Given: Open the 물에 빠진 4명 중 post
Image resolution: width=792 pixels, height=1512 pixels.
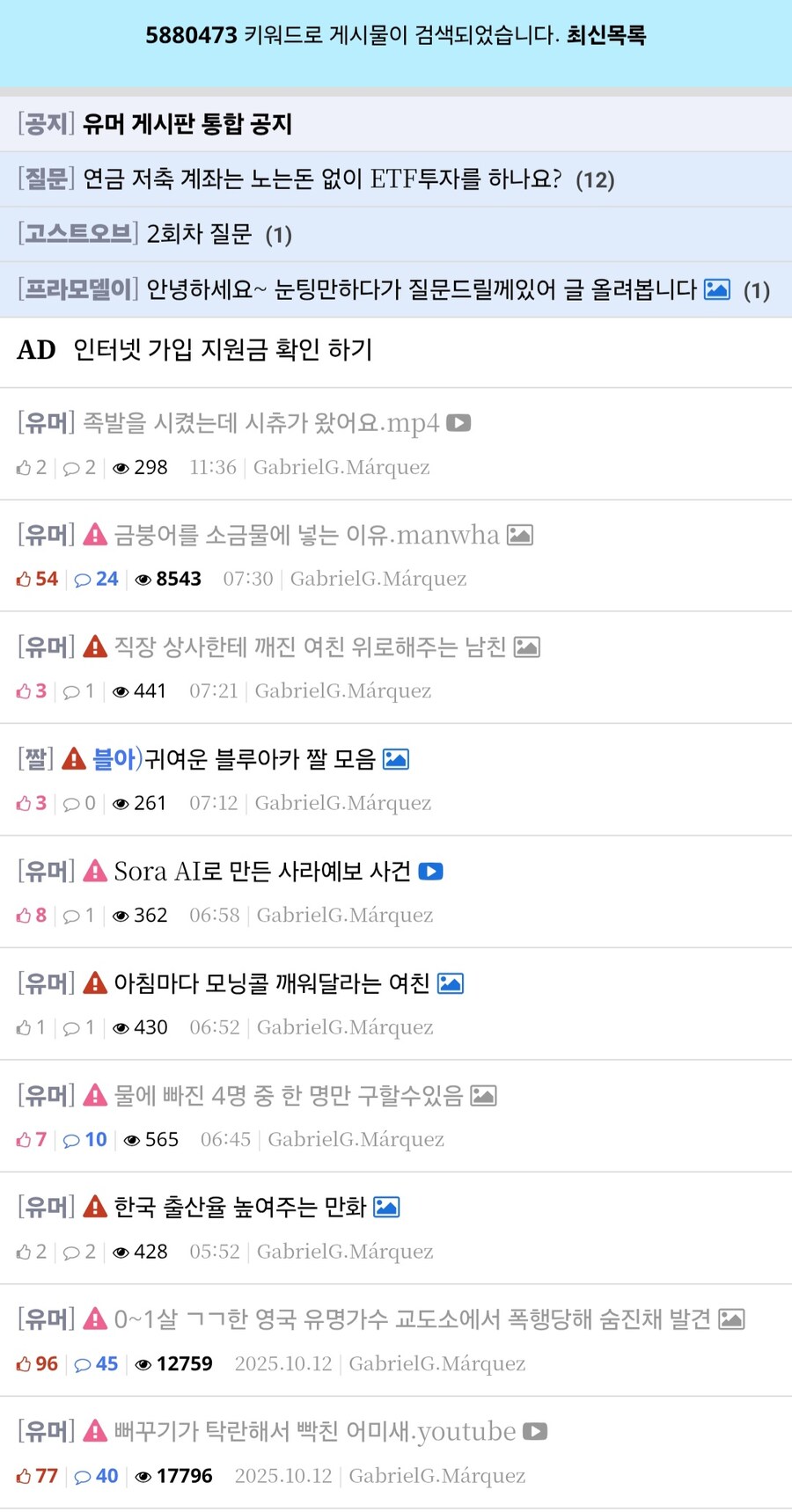Looking at the screenshot, I should tap(288, 1096).
